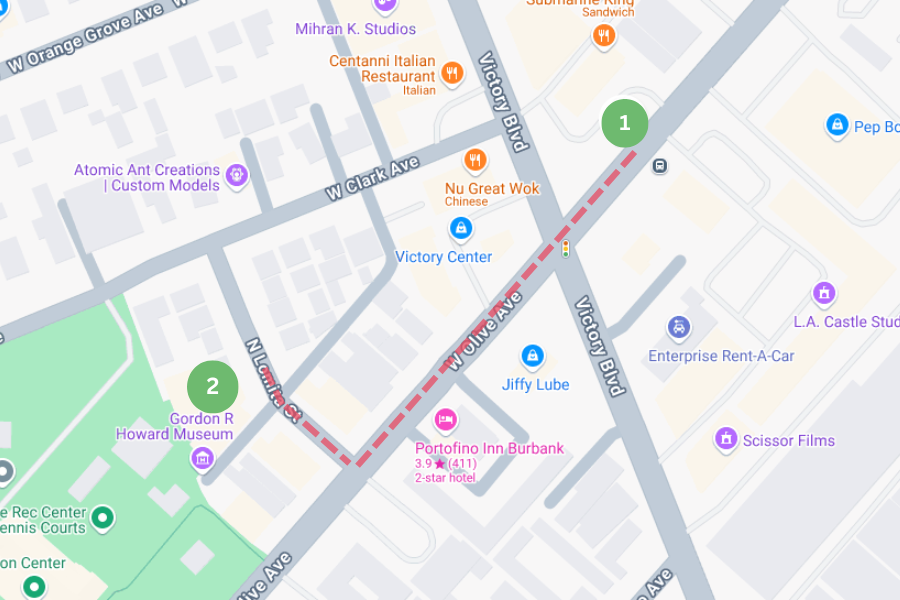Viewport: 900px width, 600px height.
Task: Open the Jiffy Lube pin
Action: point(533,356)
